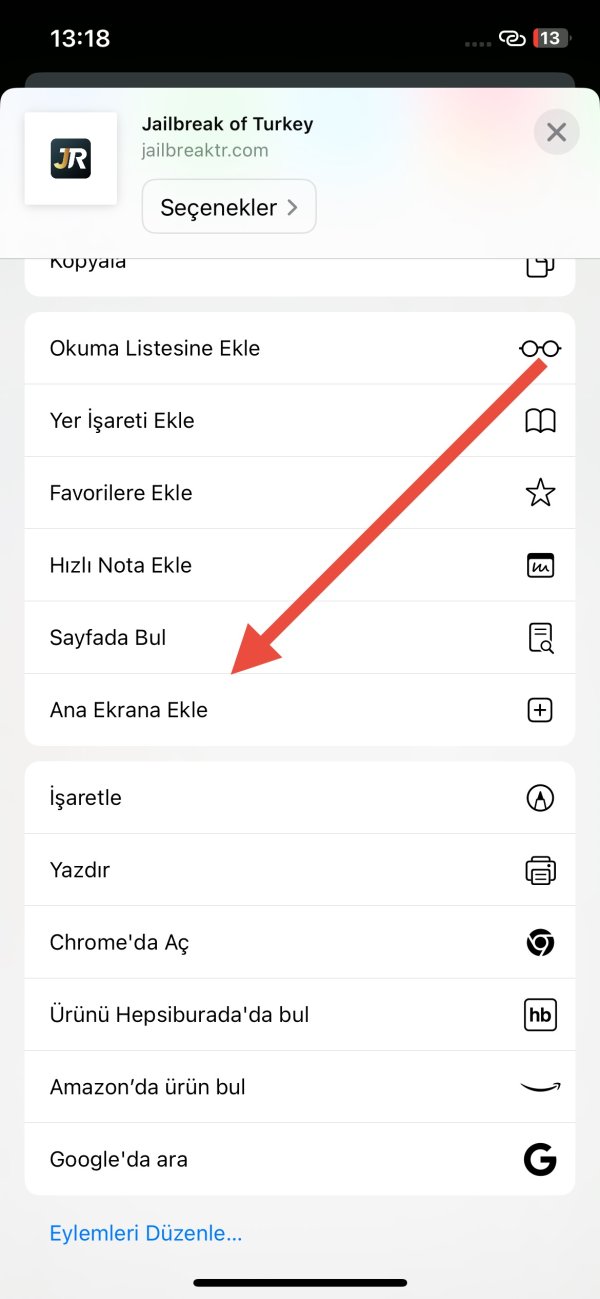
Task: Tap Ana Ekrana Ekle
Action: click(x=299, y=710)
